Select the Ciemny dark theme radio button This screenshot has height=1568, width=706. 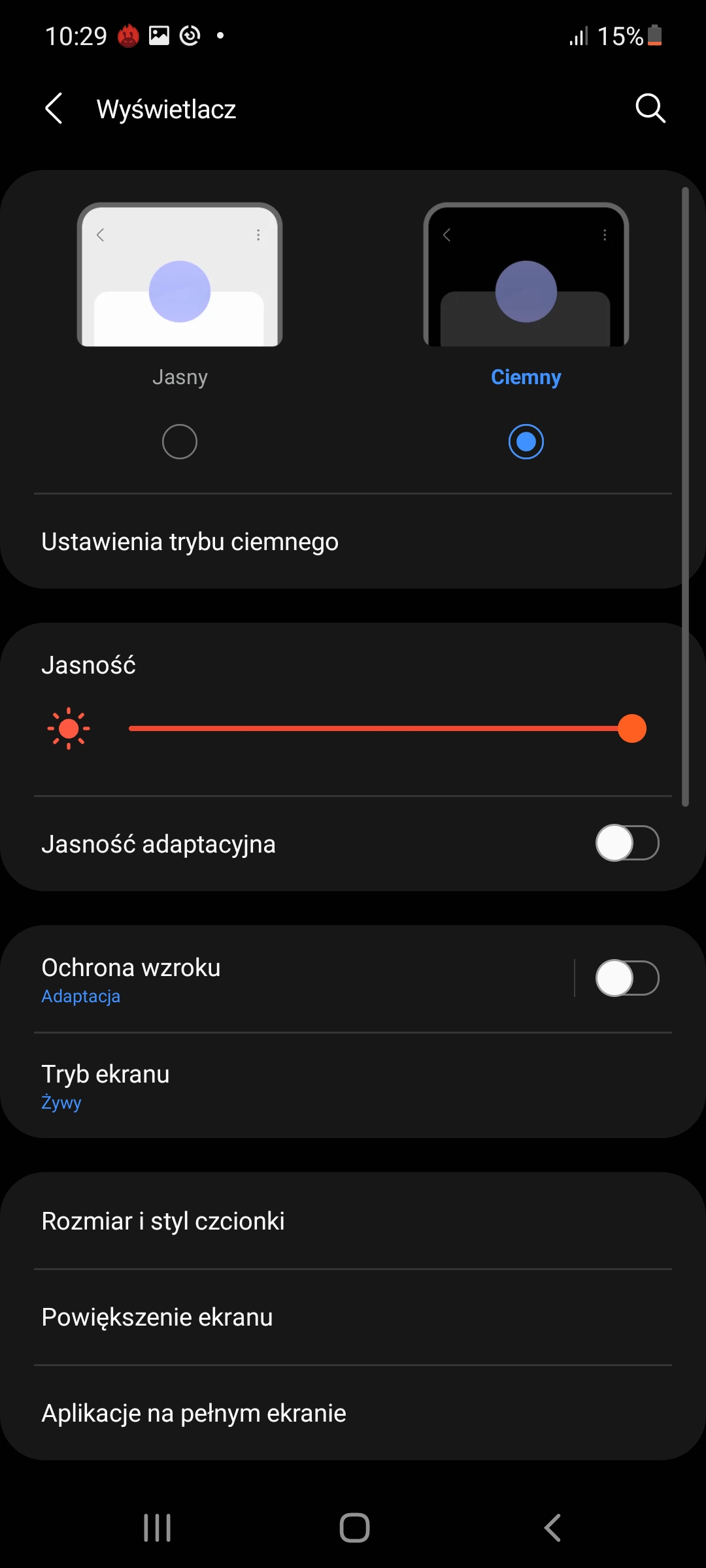(526, 442)
